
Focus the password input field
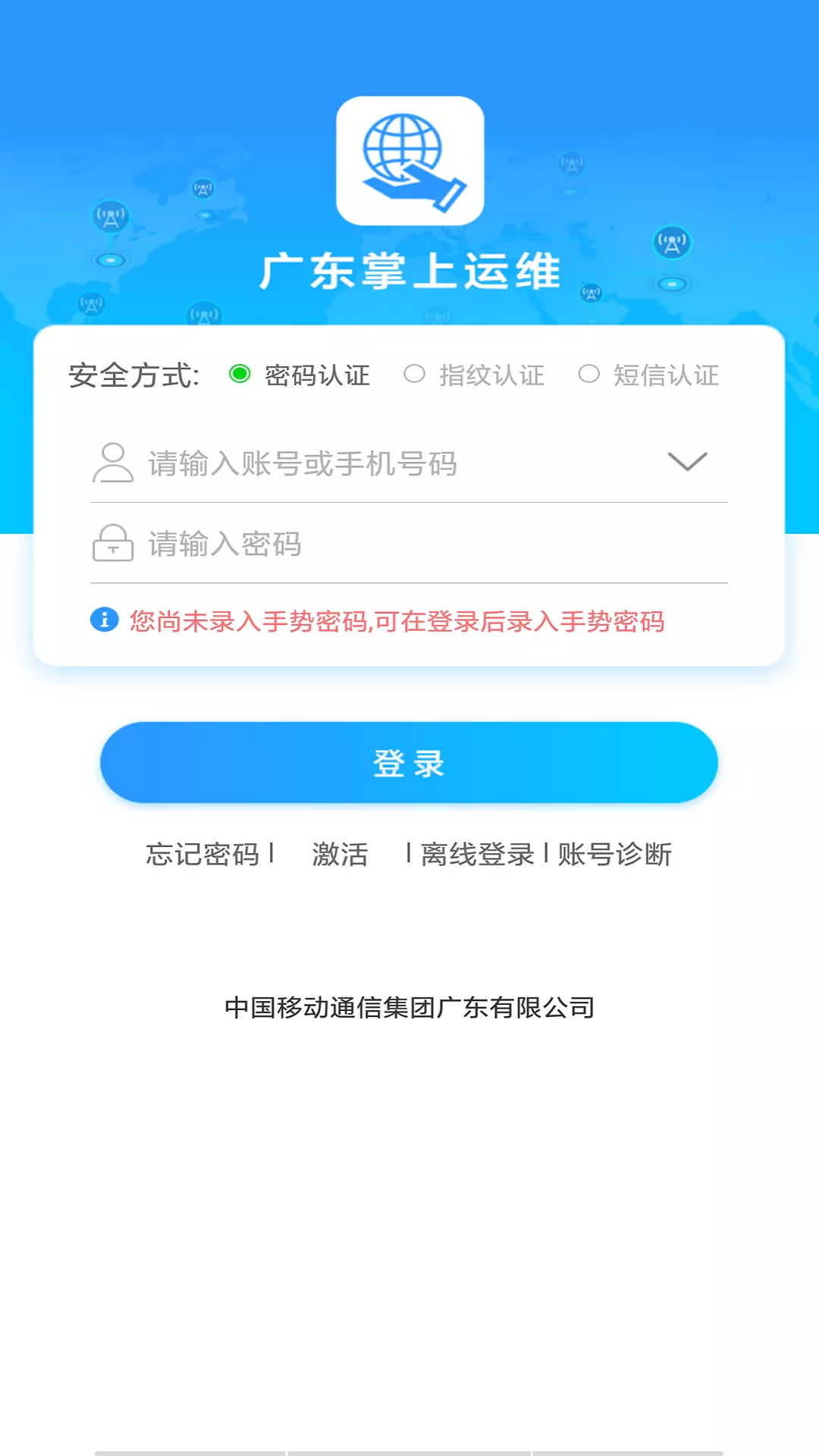coord(409,544)
